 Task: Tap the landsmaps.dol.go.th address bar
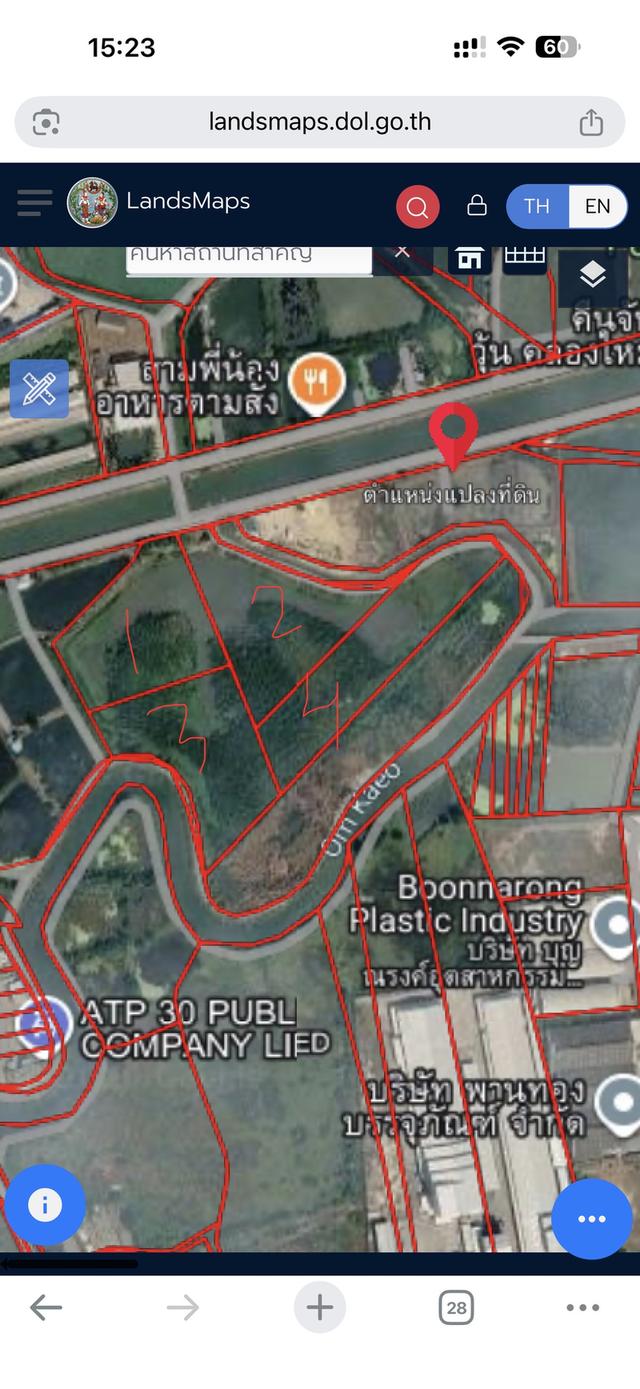click(x=320, y=122)
